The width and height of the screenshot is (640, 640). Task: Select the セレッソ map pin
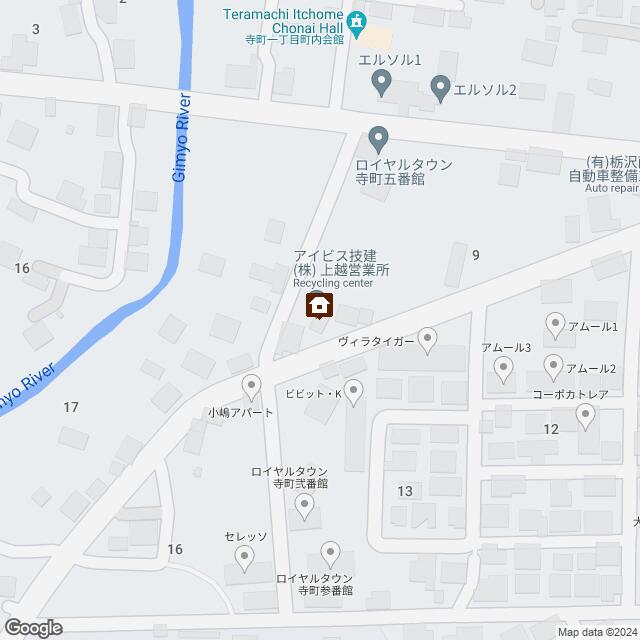coord(245,563)
